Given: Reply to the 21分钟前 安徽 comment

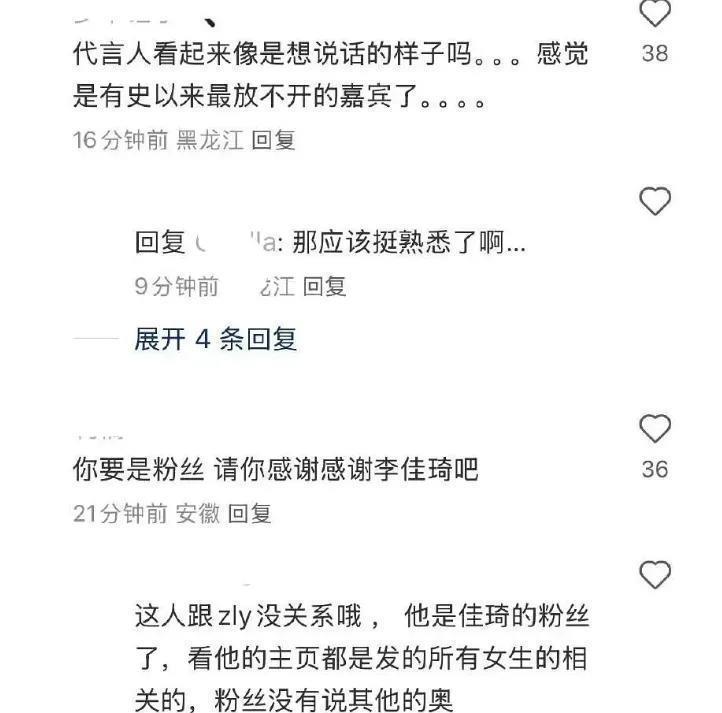Looking at the screenshot, I should [250, 514].
